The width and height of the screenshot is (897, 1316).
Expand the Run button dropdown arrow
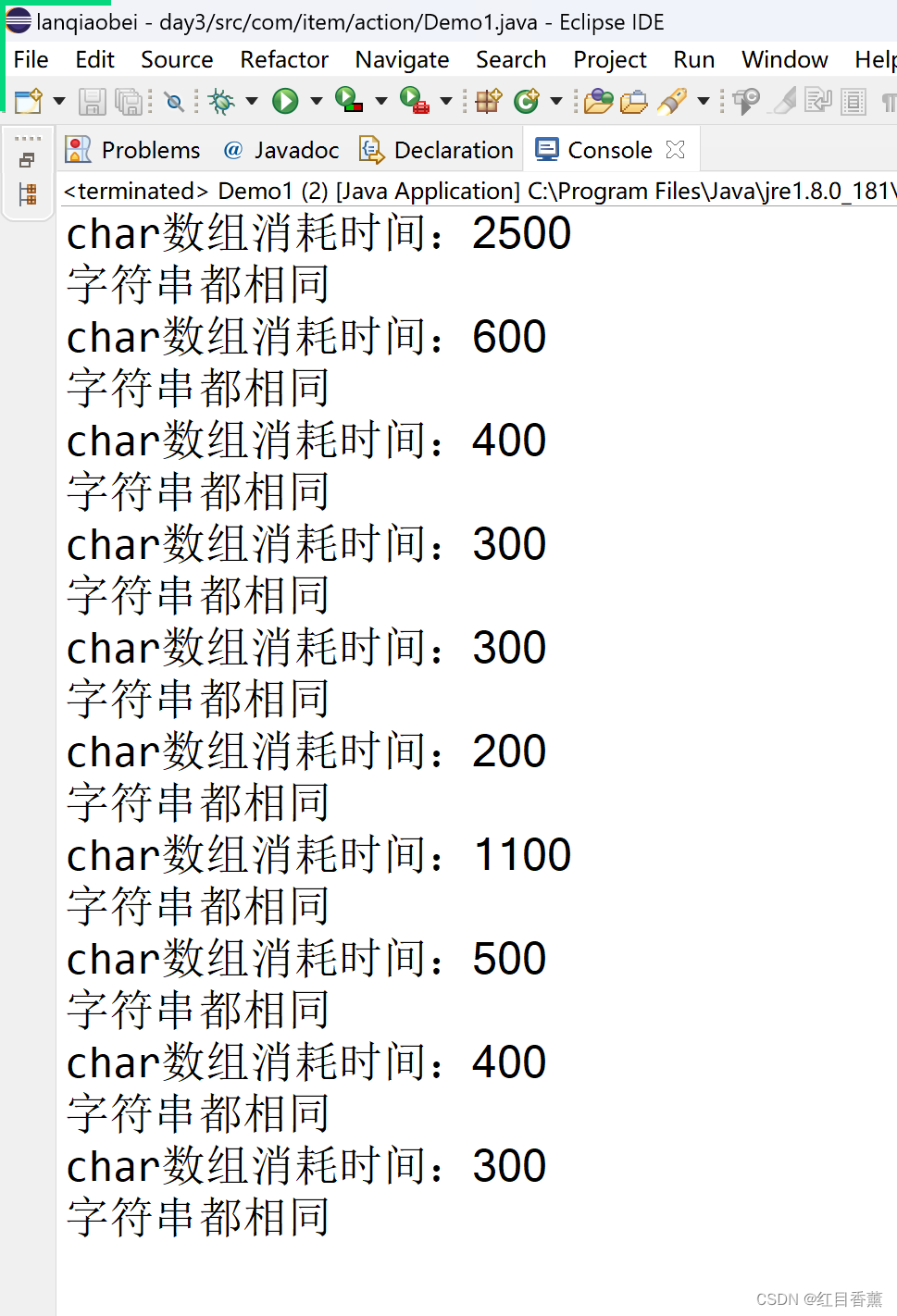point(316,101)
